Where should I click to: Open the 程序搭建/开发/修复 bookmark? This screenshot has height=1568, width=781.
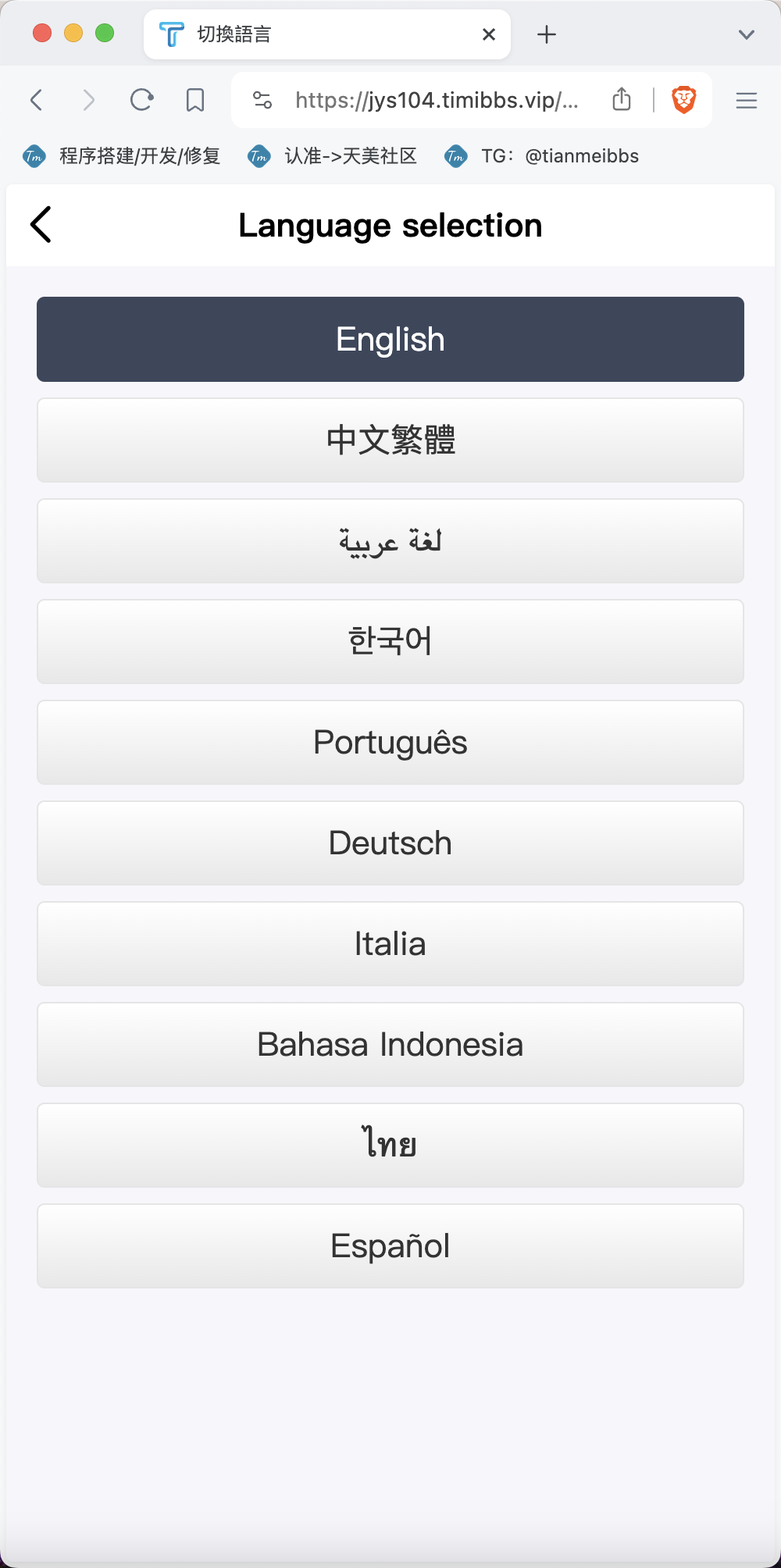121,156
